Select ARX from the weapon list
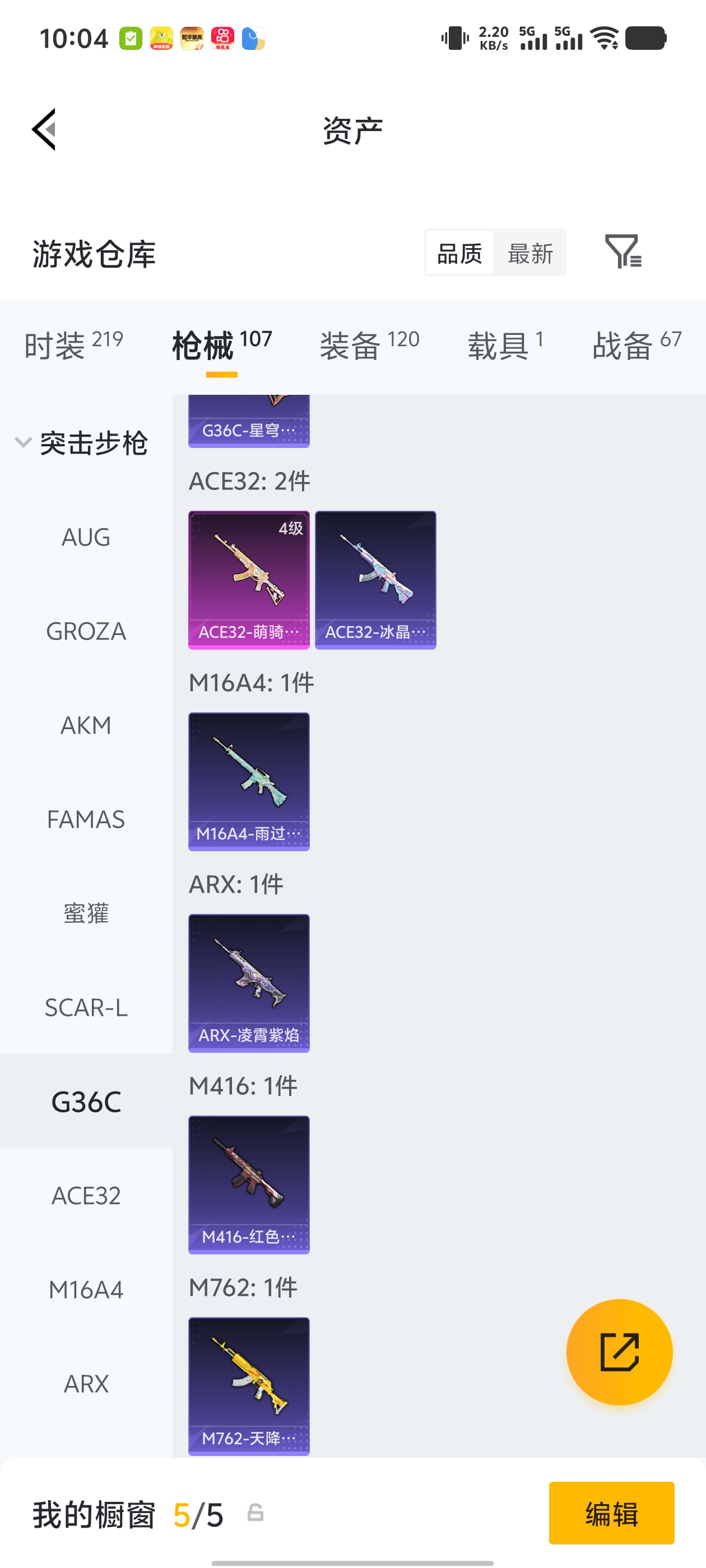The height and width of the screenshot is (1568, 706). click(x=85, y=1384)
